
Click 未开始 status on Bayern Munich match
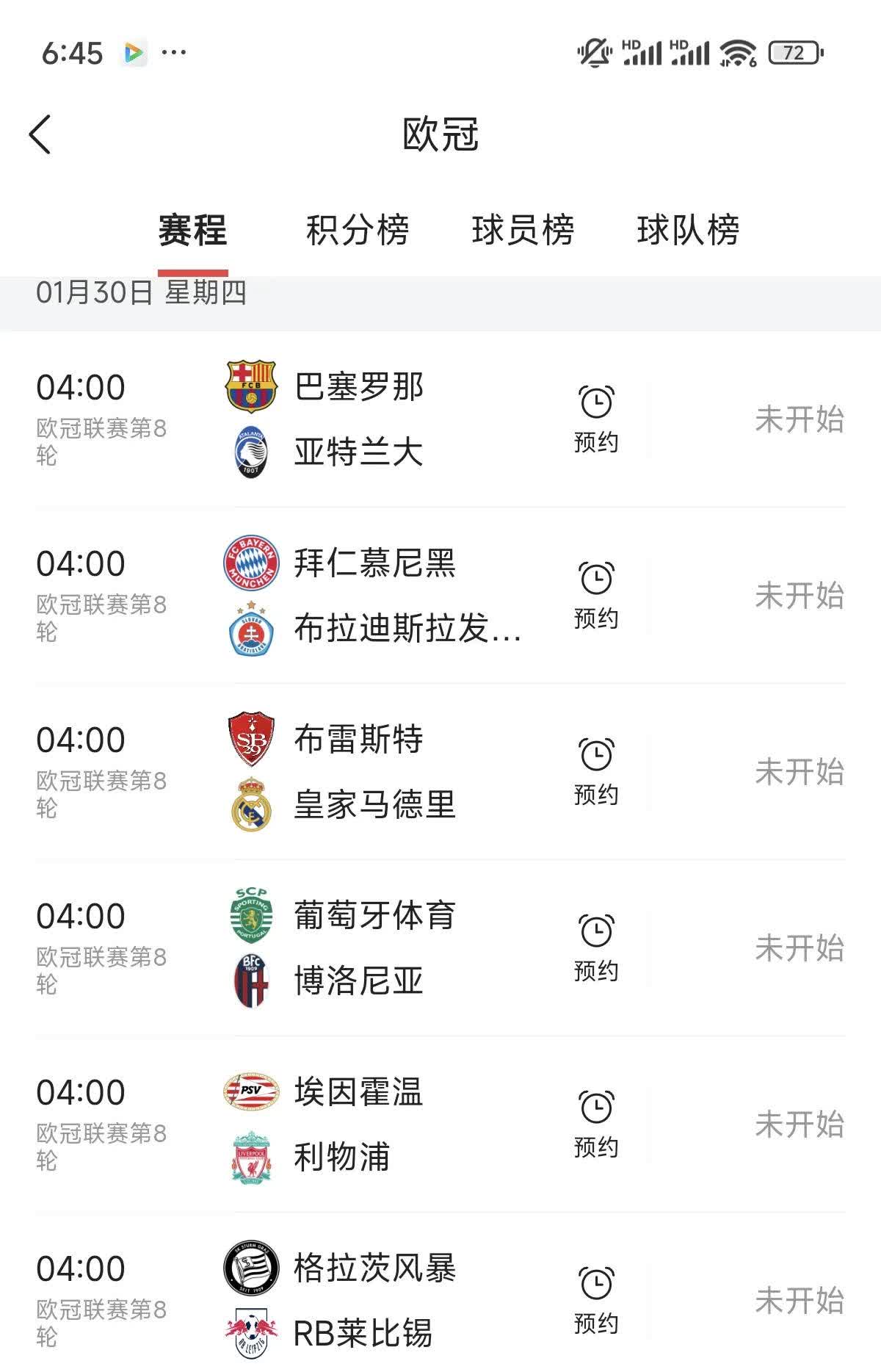pyautogui.click(x=800, y=595)
